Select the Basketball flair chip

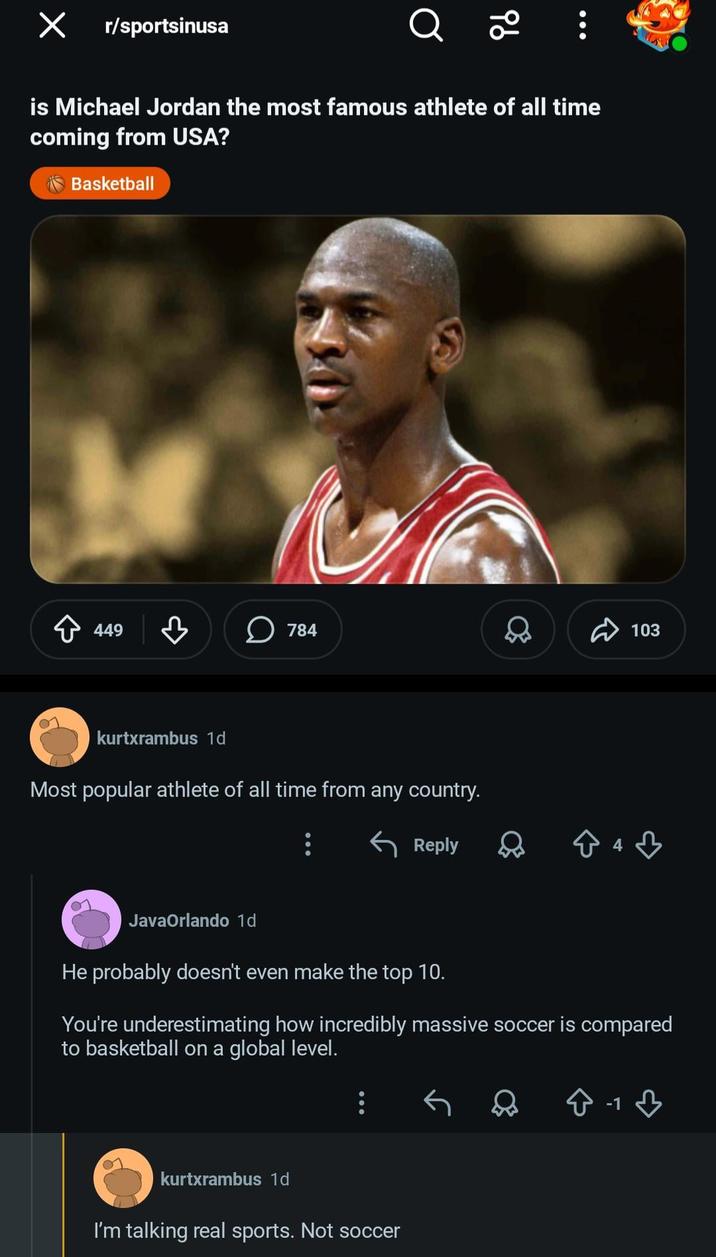point(100,183)
